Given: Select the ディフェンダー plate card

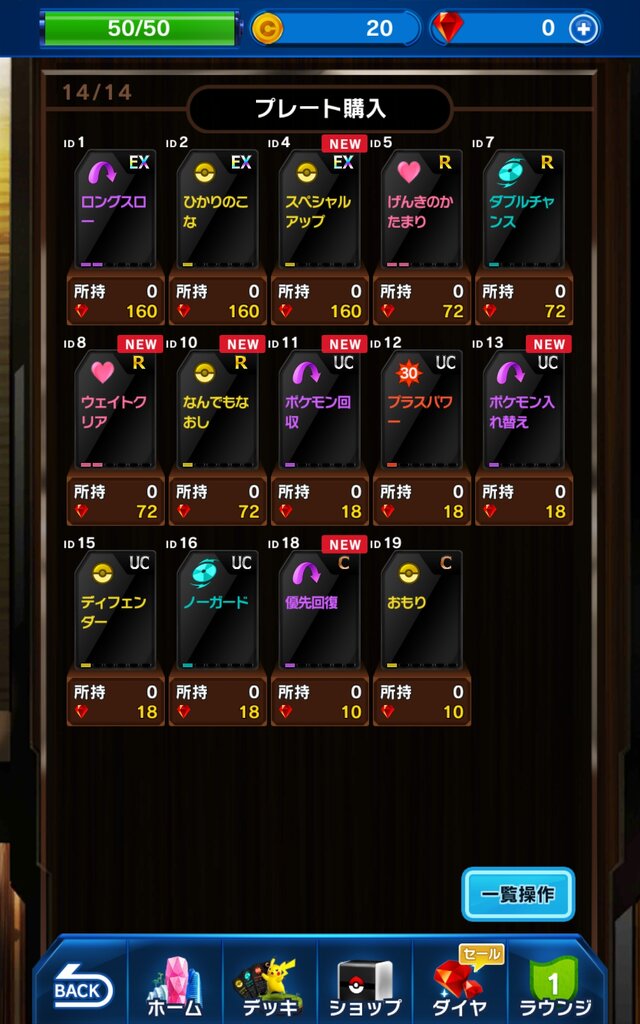Looking at the screenshot, I should 115,610.
